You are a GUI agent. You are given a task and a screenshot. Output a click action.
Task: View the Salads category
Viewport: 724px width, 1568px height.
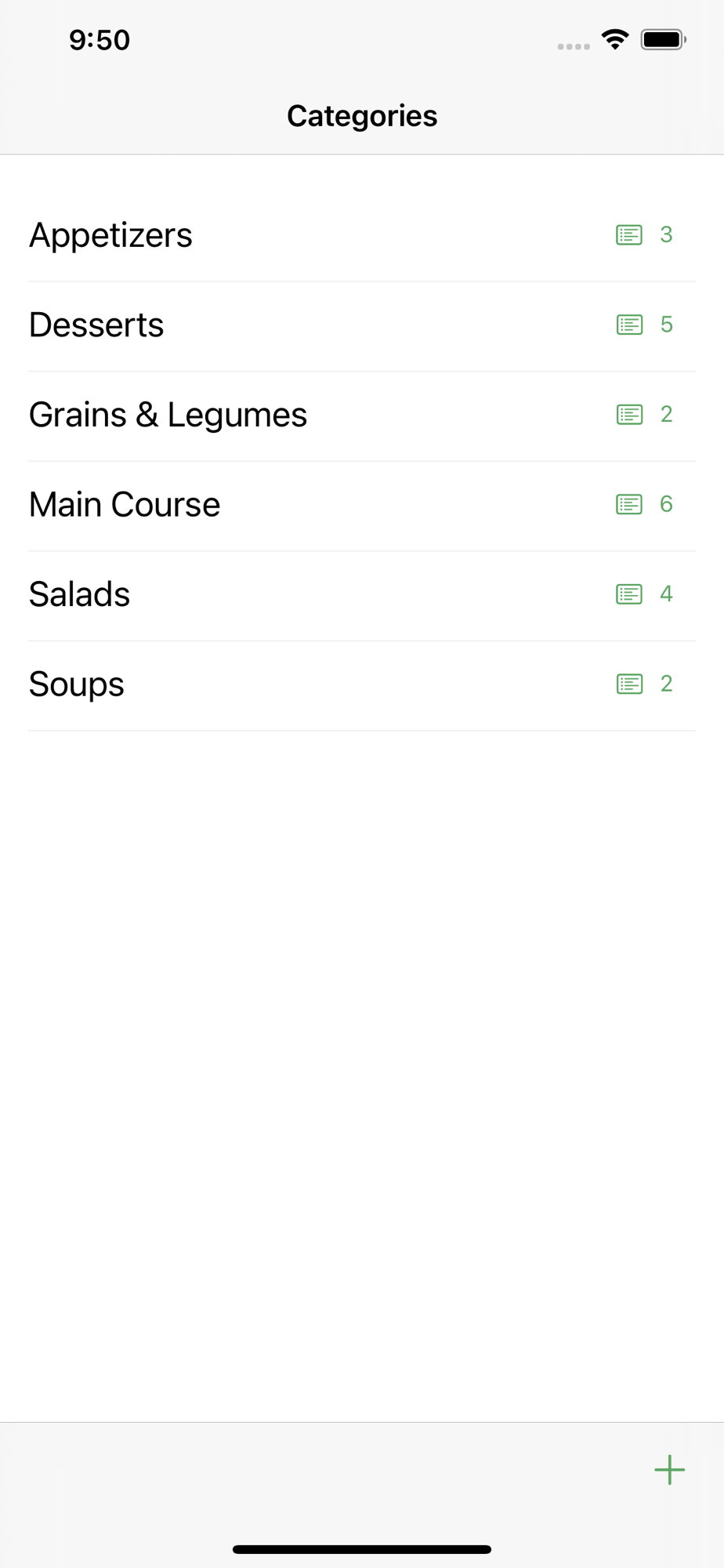[79, 594]
